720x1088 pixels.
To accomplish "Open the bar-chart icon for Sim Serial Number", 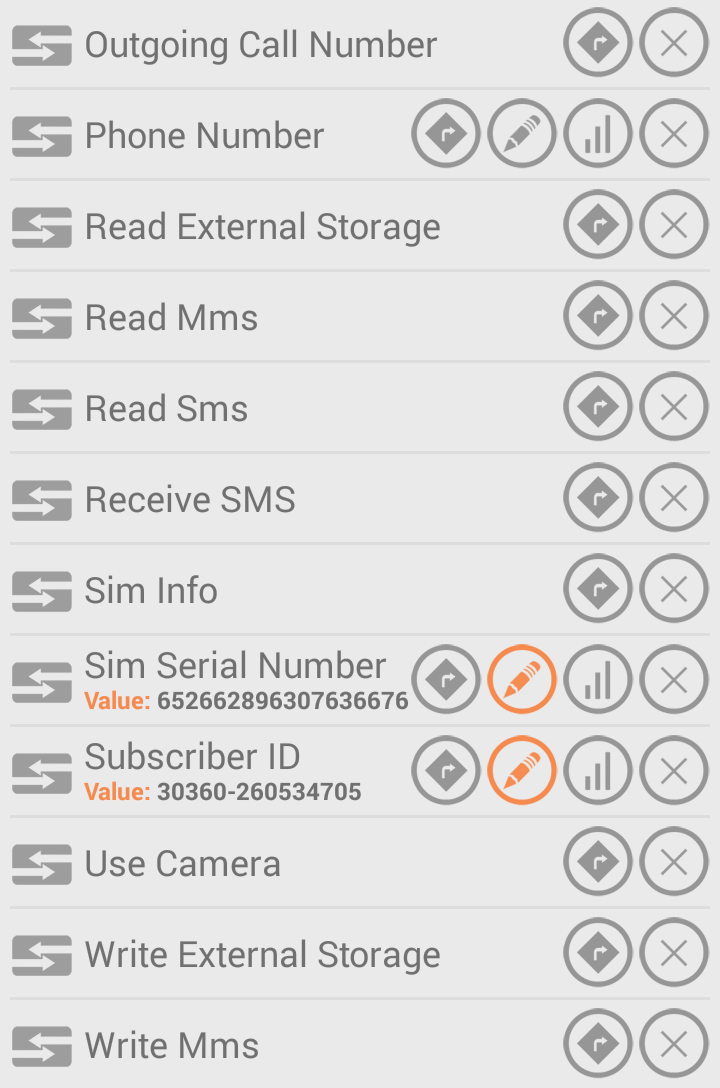I will click(x=598, y=680).
